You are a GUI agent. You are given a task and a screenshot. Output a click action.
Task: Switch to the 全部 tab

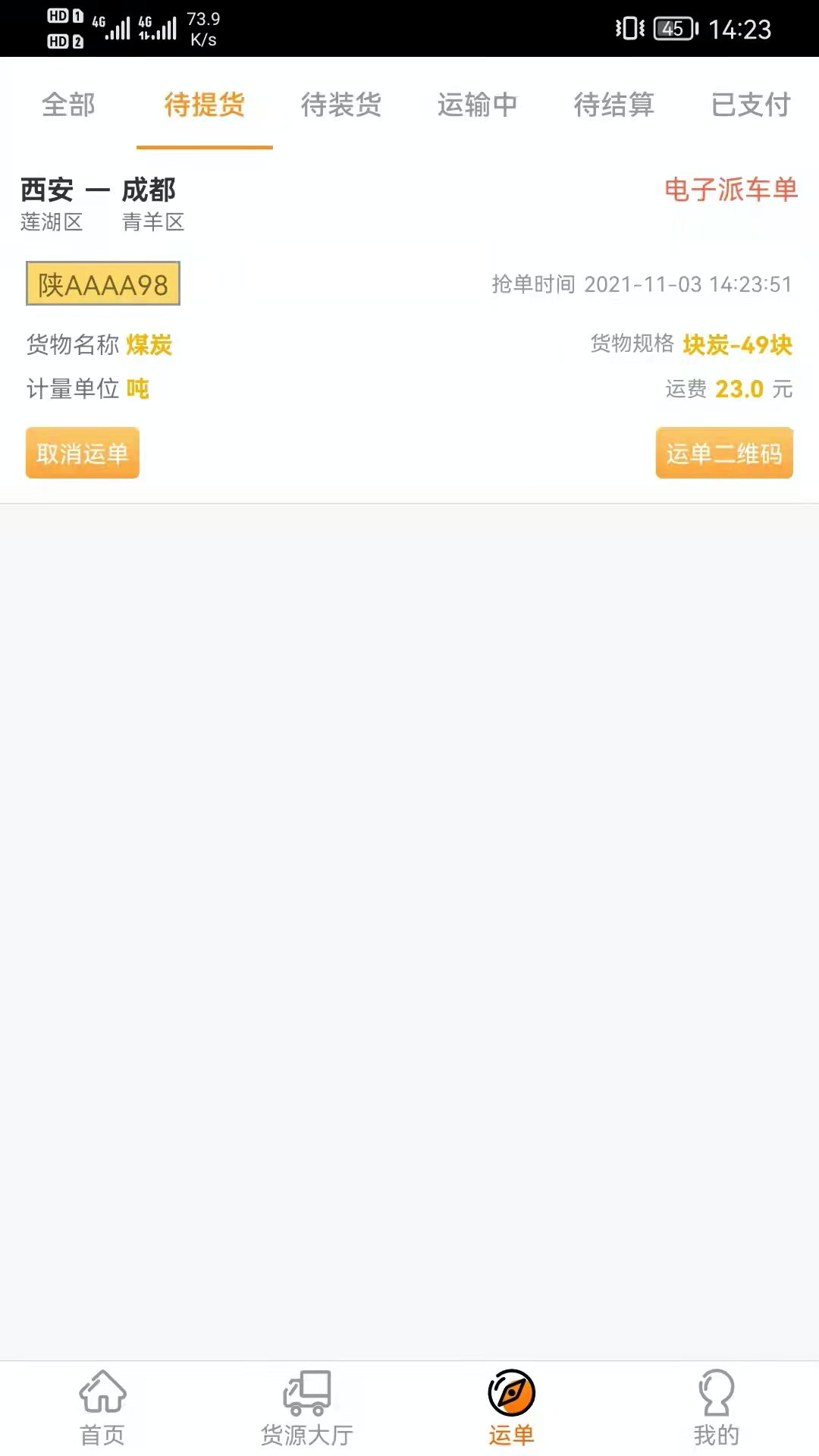(68, 105)
